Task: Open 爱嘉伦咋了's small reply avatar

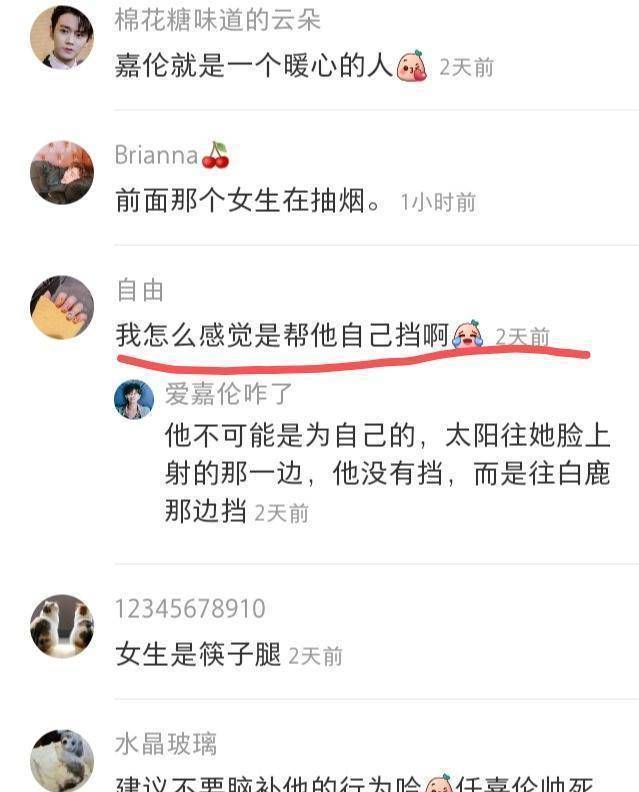Action: pyautogui.click(x=133, y=398)
